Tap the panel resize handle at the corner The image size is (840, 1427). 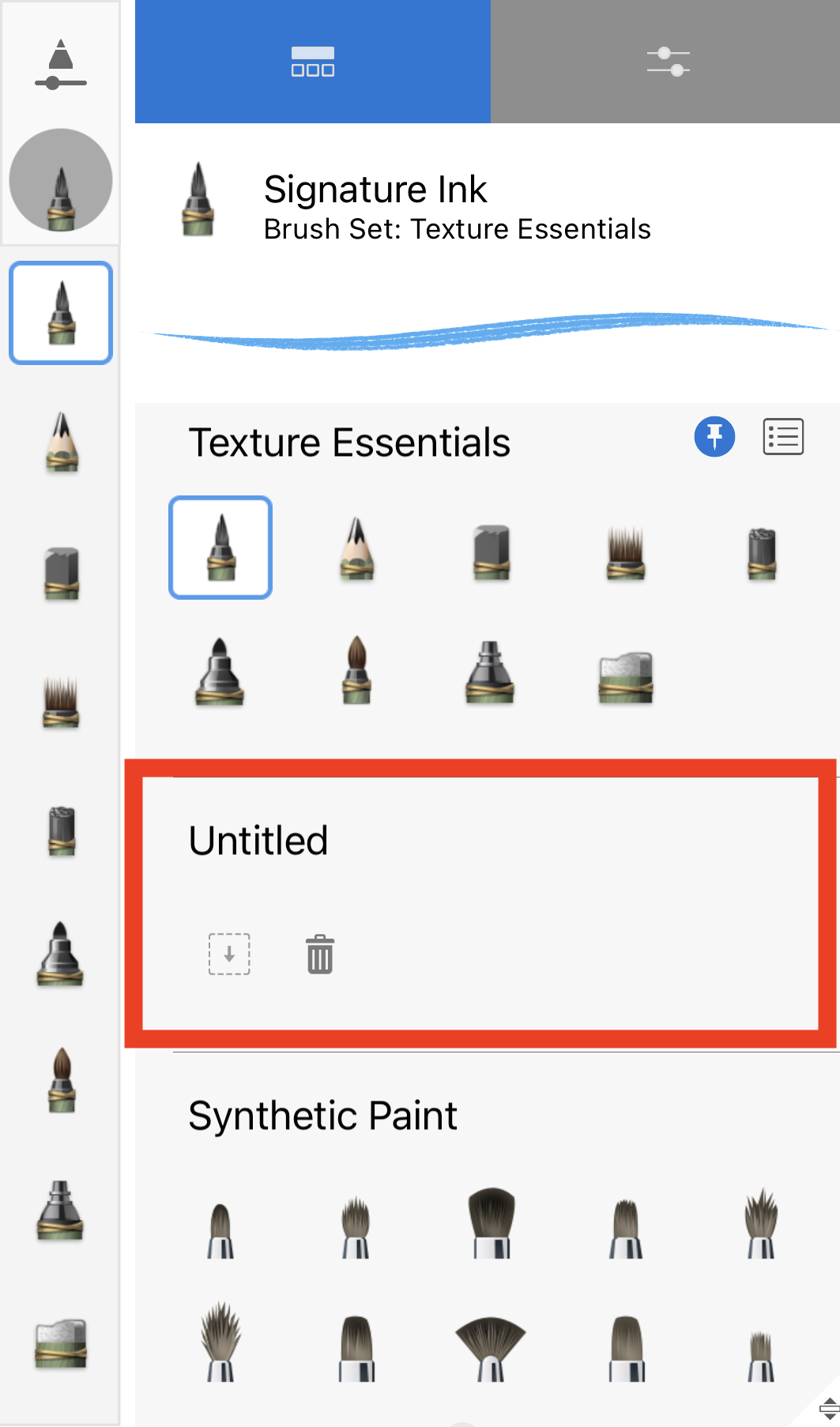pyautogui.click(x=826, y=1408)
